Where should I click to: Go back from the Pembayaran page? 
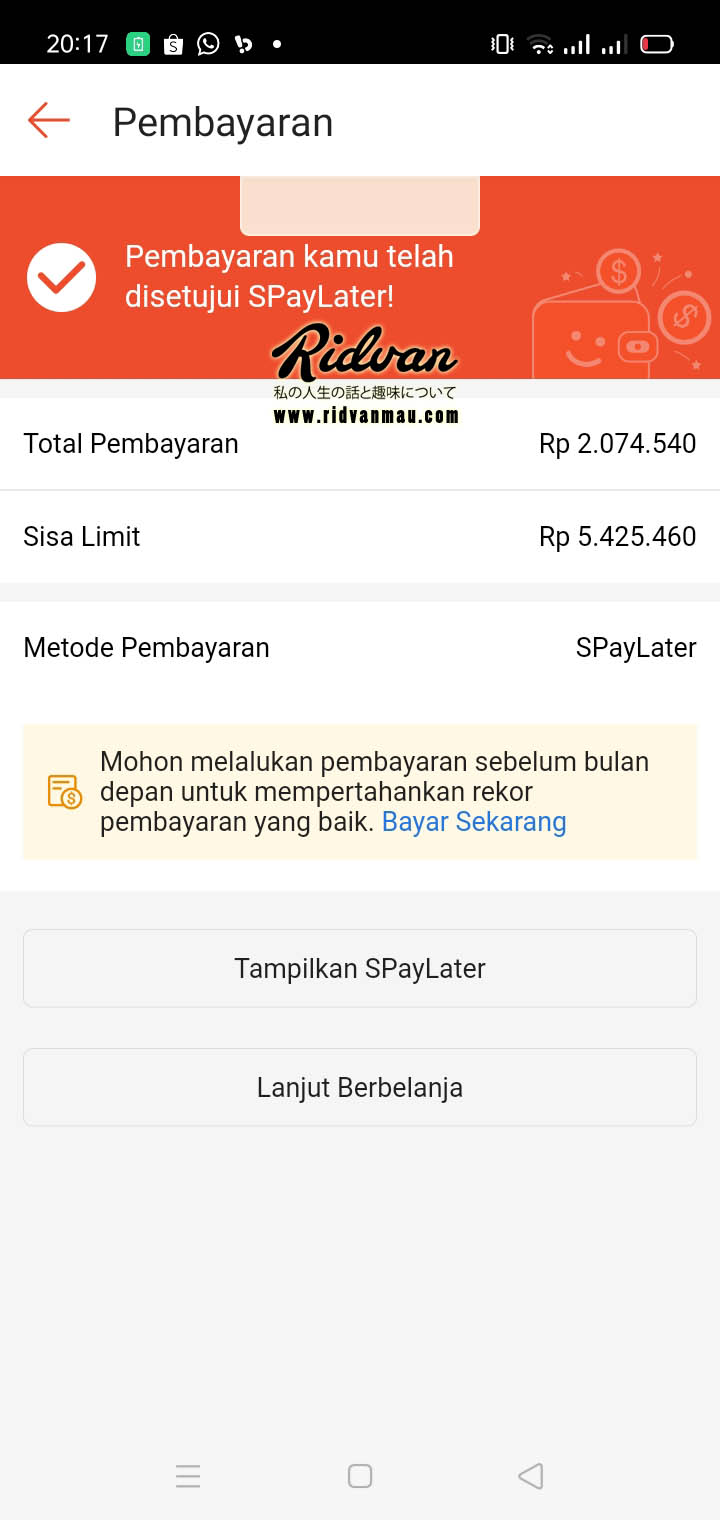point(49,121)
